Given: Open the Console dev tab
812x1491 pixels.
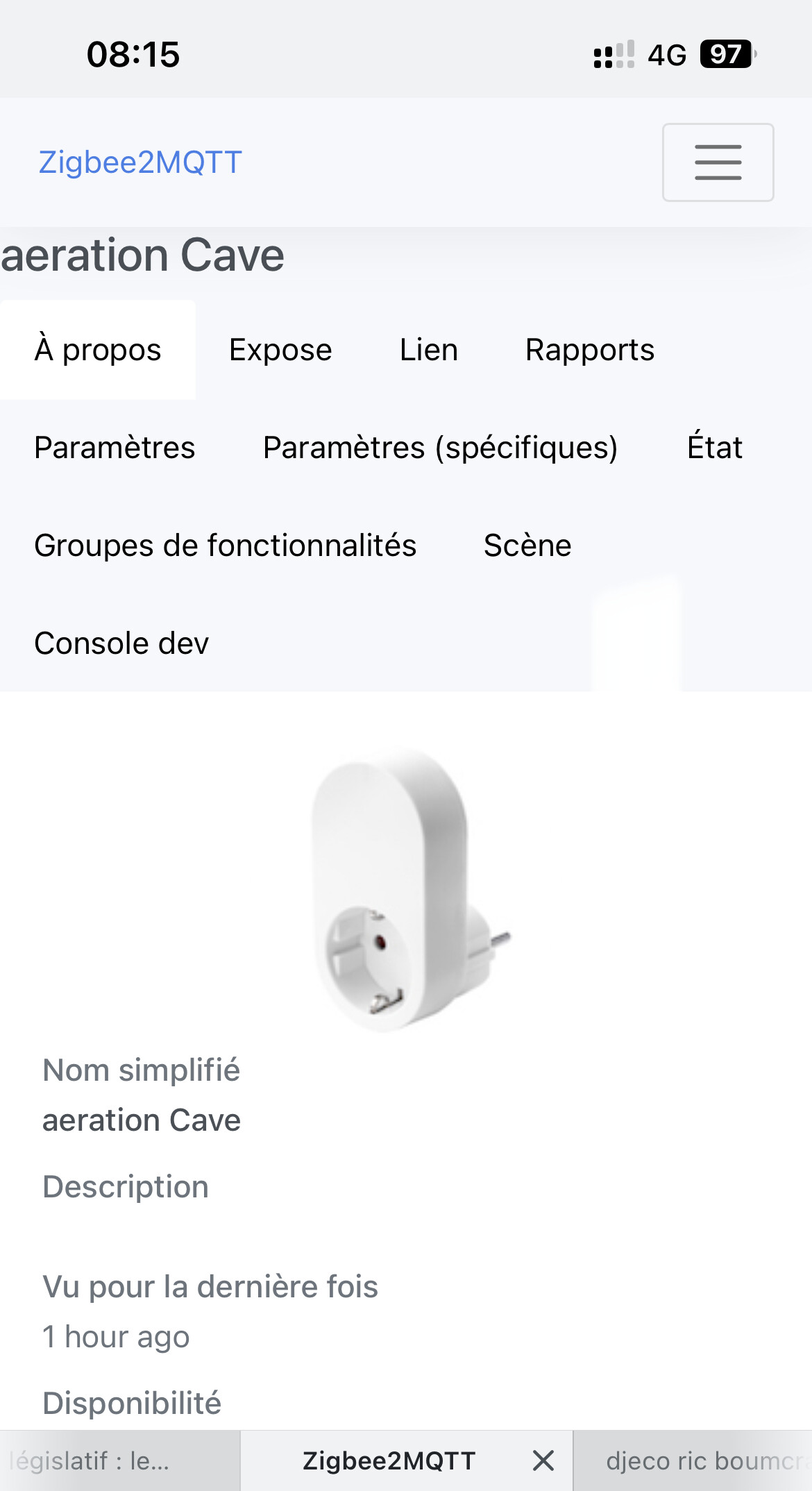Looking at the screenshot, I should click(x=121, y=643).
